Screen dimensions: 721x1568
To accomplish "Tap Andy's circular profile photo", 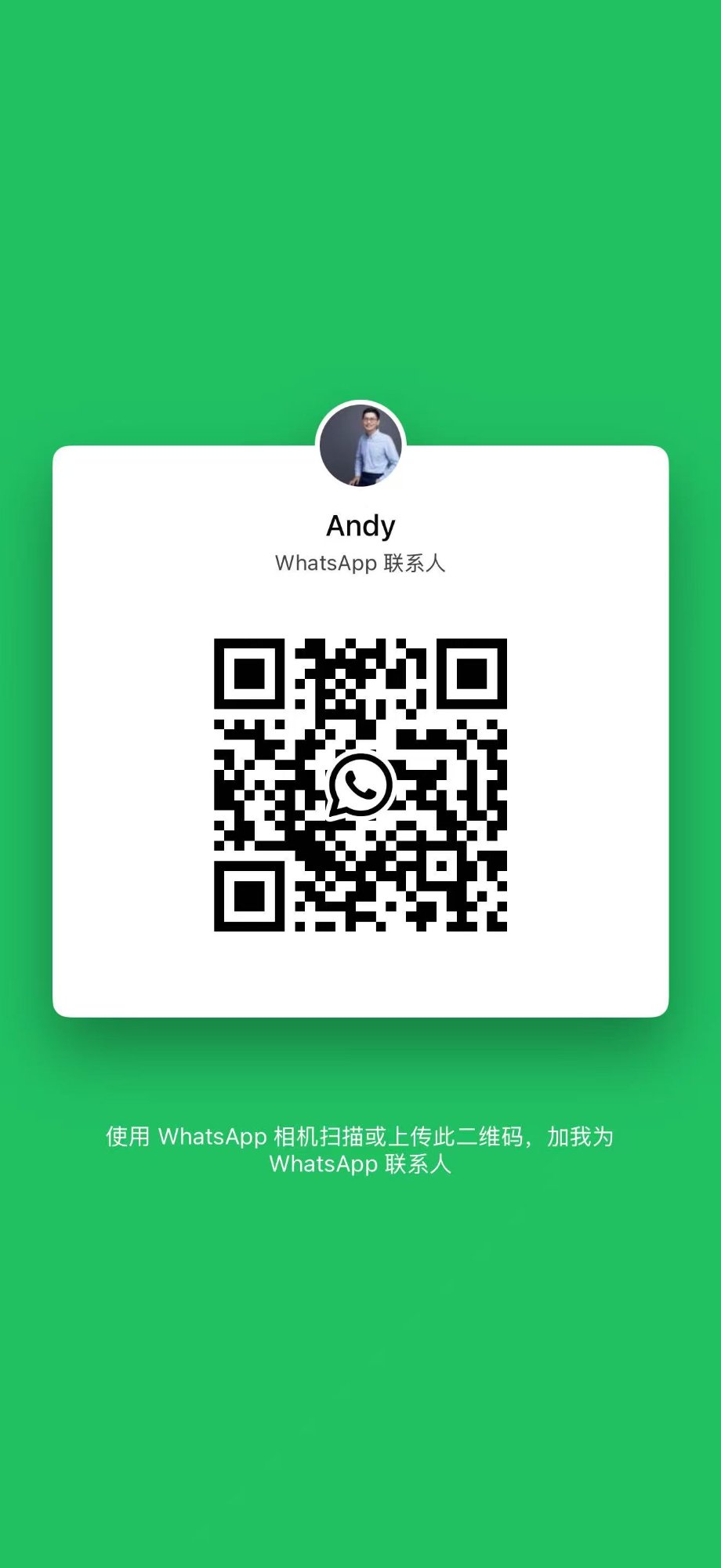I will [x=360, y=445].
